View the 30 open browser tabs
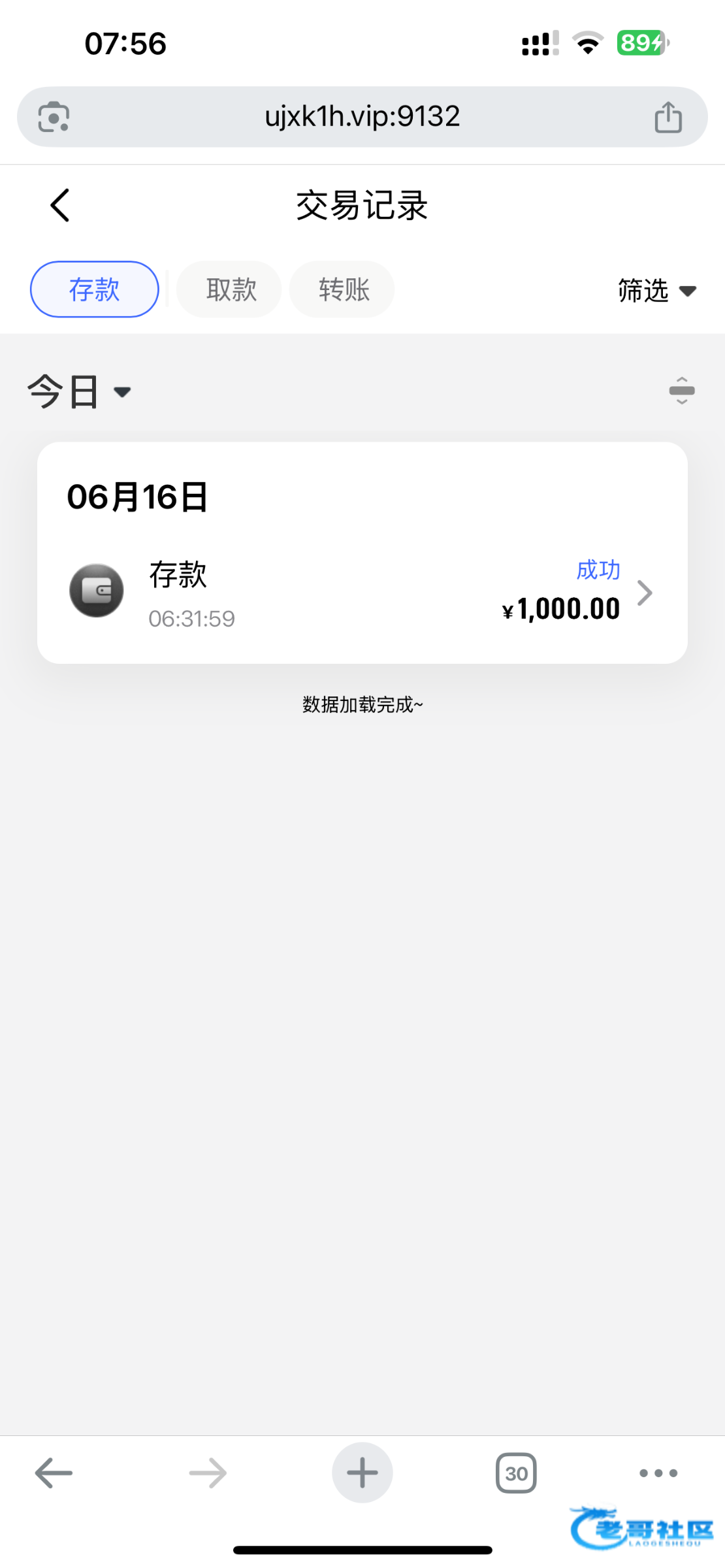The image size is (725, 1568). pyautogui.click(x=516, y=1473)
